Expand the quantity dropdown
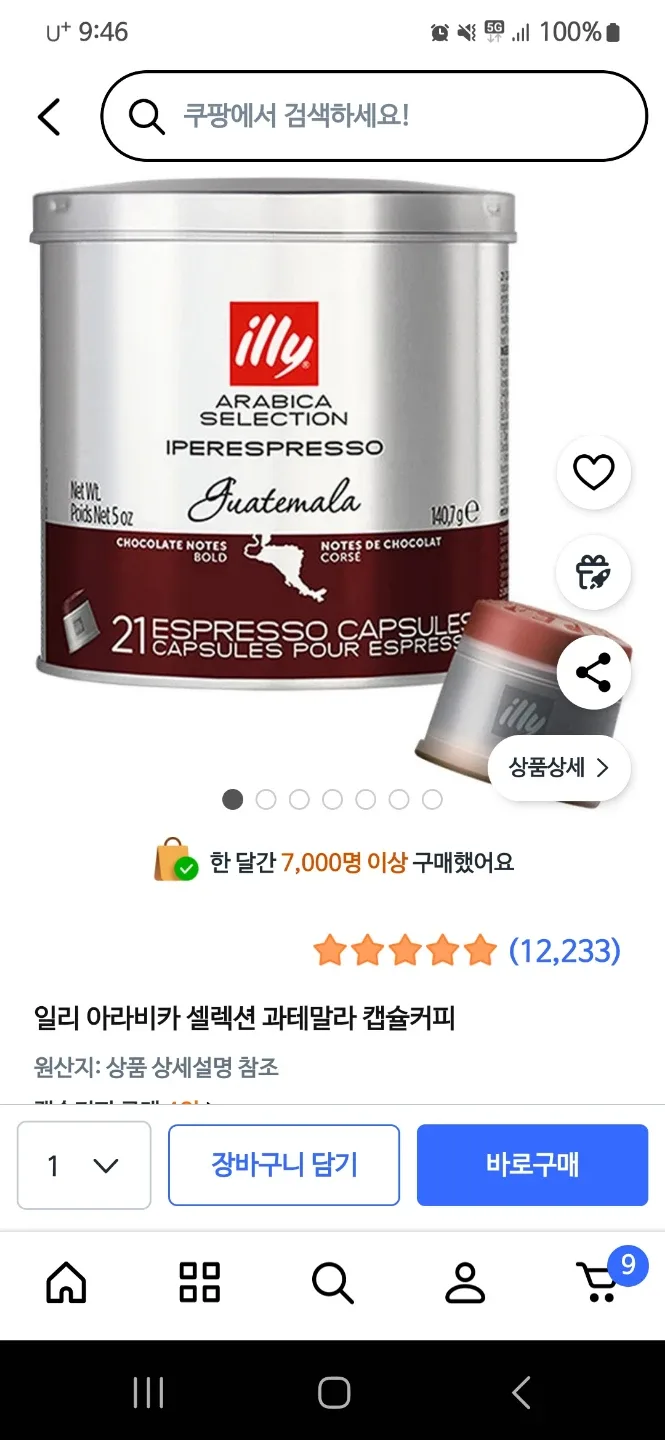This screenshot has height=1440, width=665. coord(84,1165)
